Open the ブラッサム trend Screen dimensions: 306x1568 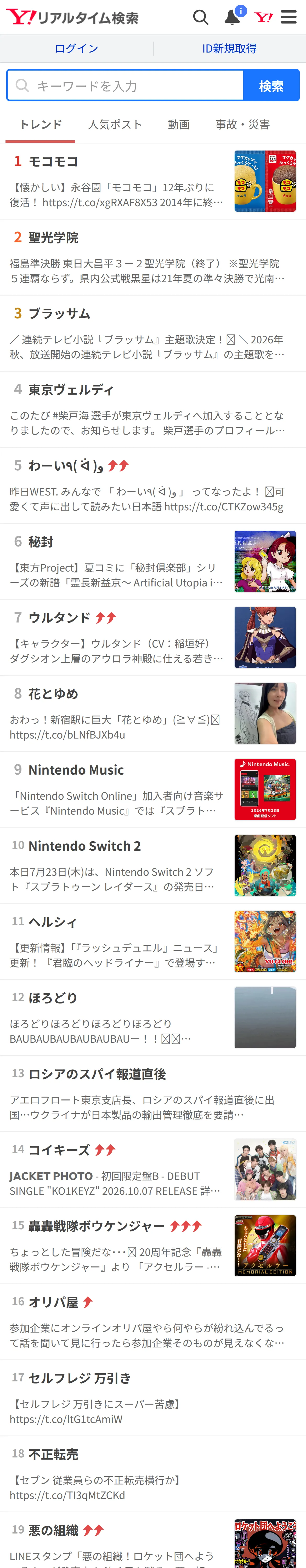coord(153,333)
